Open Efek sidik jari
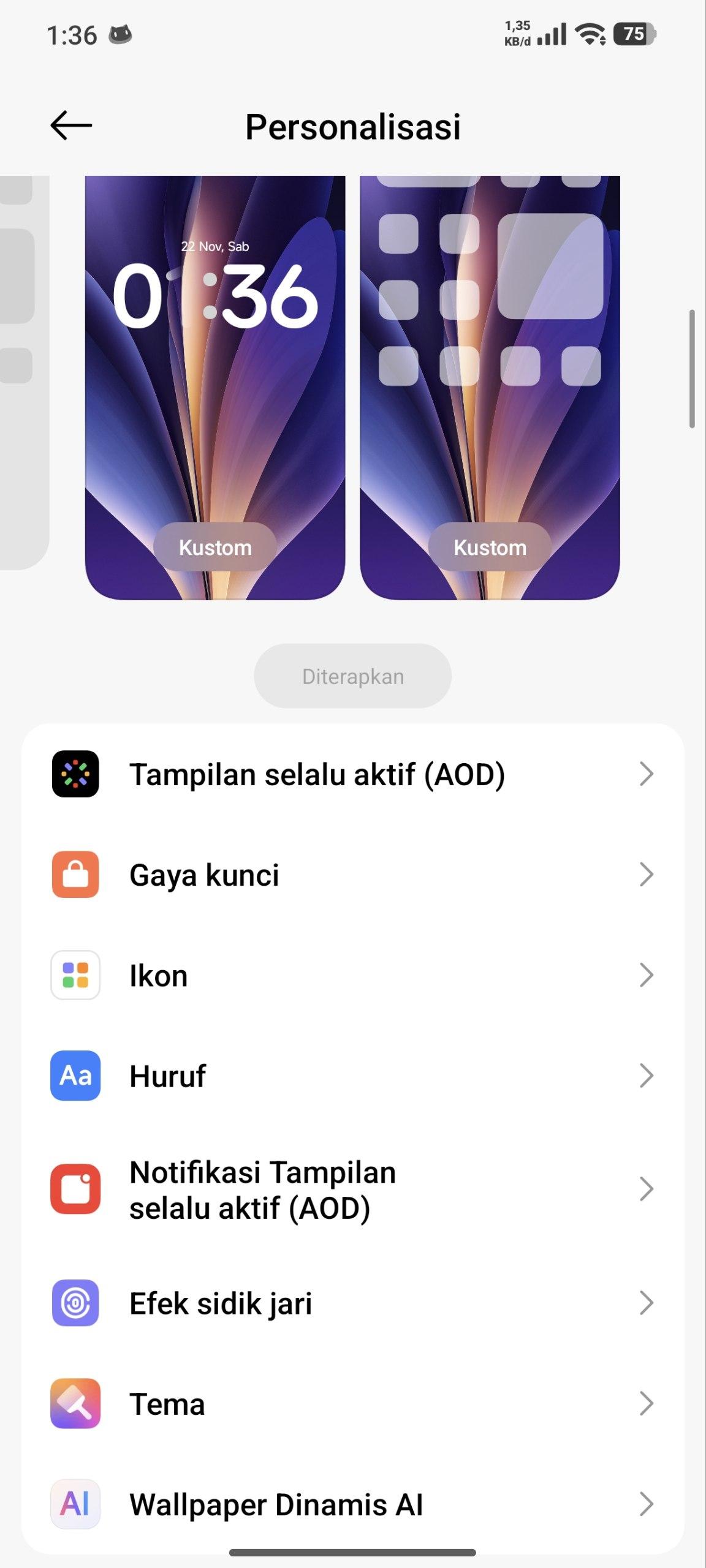 [353, 1303]
